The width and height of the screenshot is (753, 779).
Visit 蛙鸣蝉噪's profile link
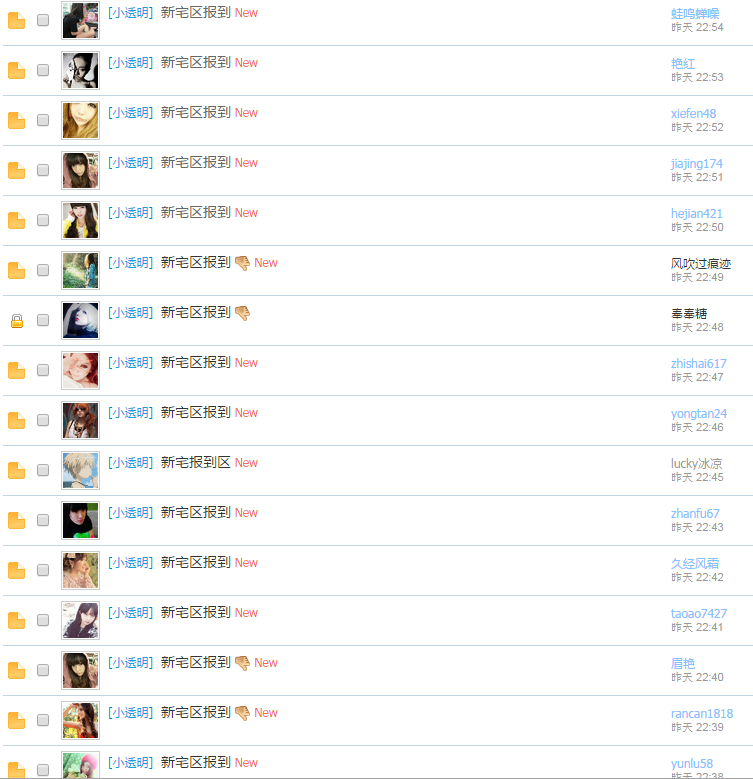pyautogui.click(x=694, y=13)
